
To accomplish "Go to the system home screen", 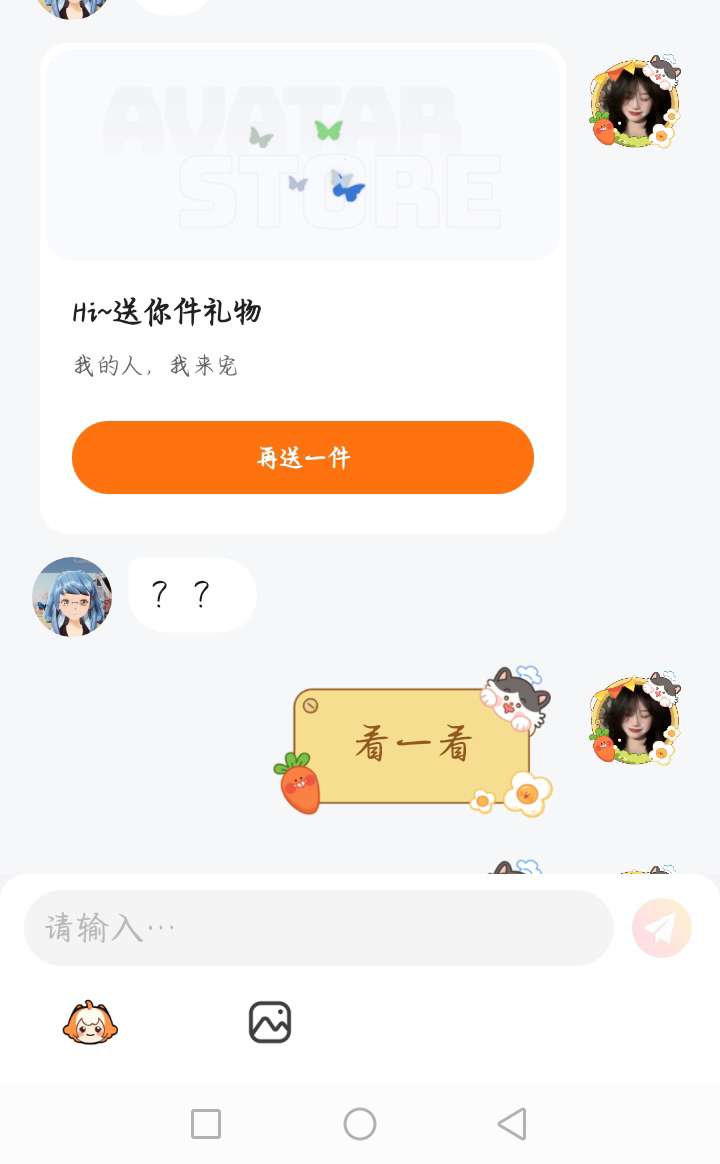I will click(360, 1124).
